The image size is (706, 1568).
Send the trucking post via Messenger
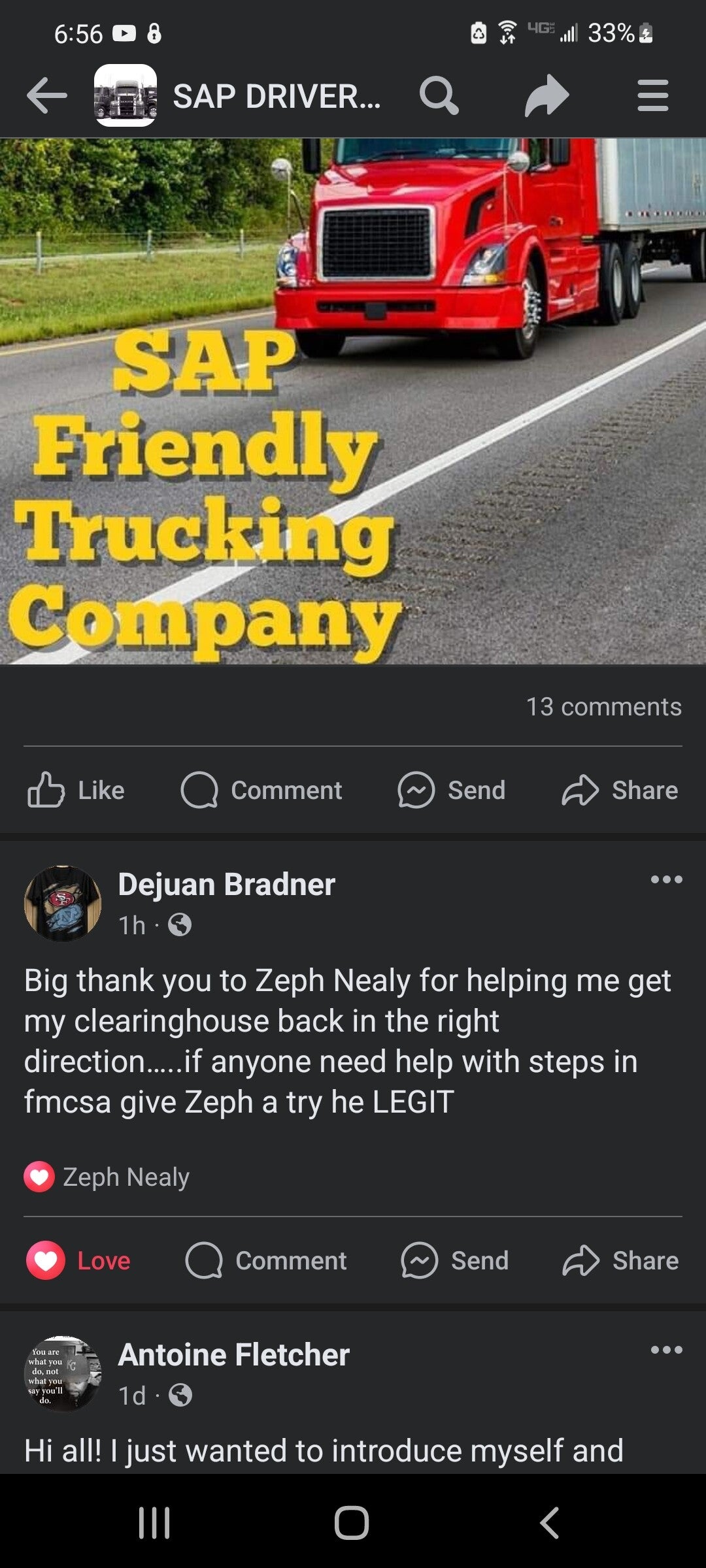coord(452,790)
